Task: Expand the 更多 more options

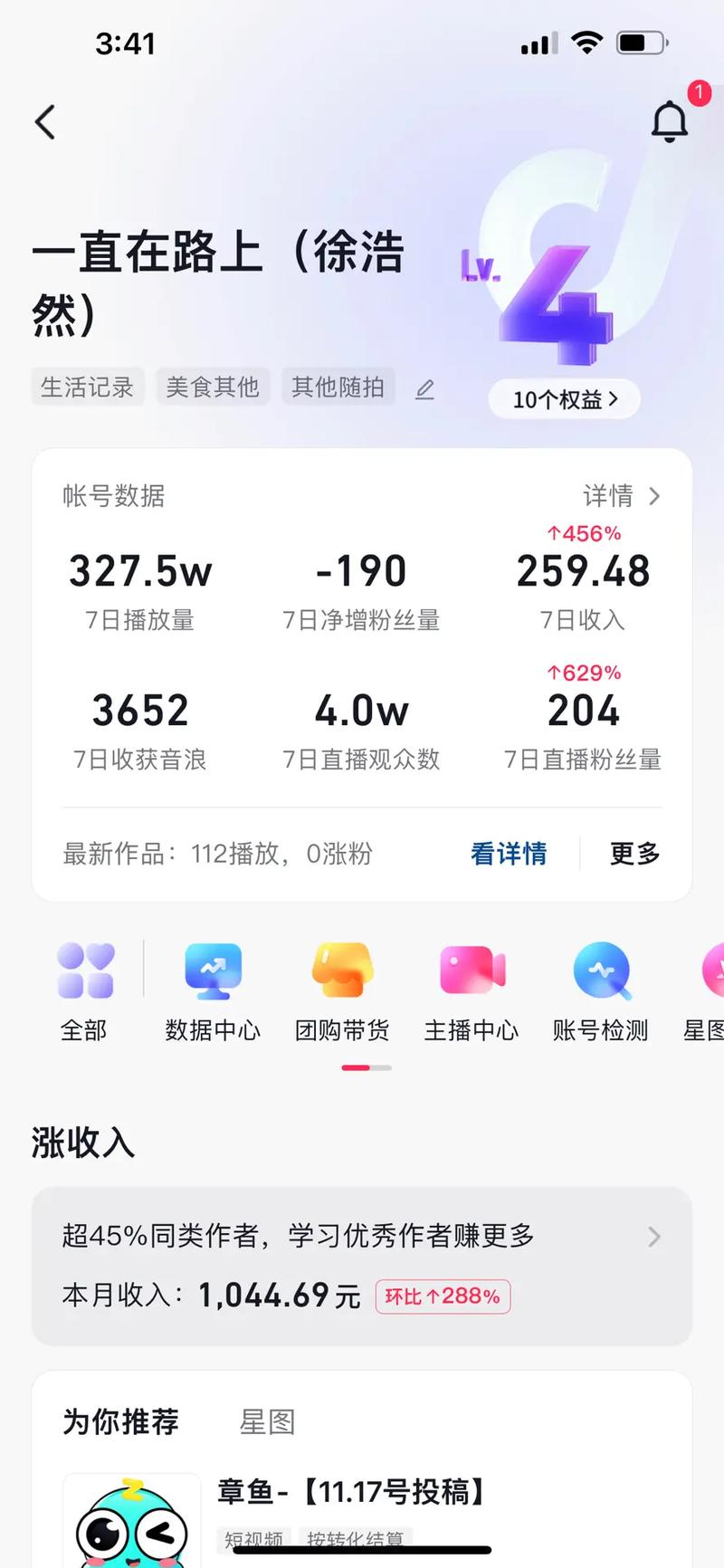Action: (x=633, y=855)
